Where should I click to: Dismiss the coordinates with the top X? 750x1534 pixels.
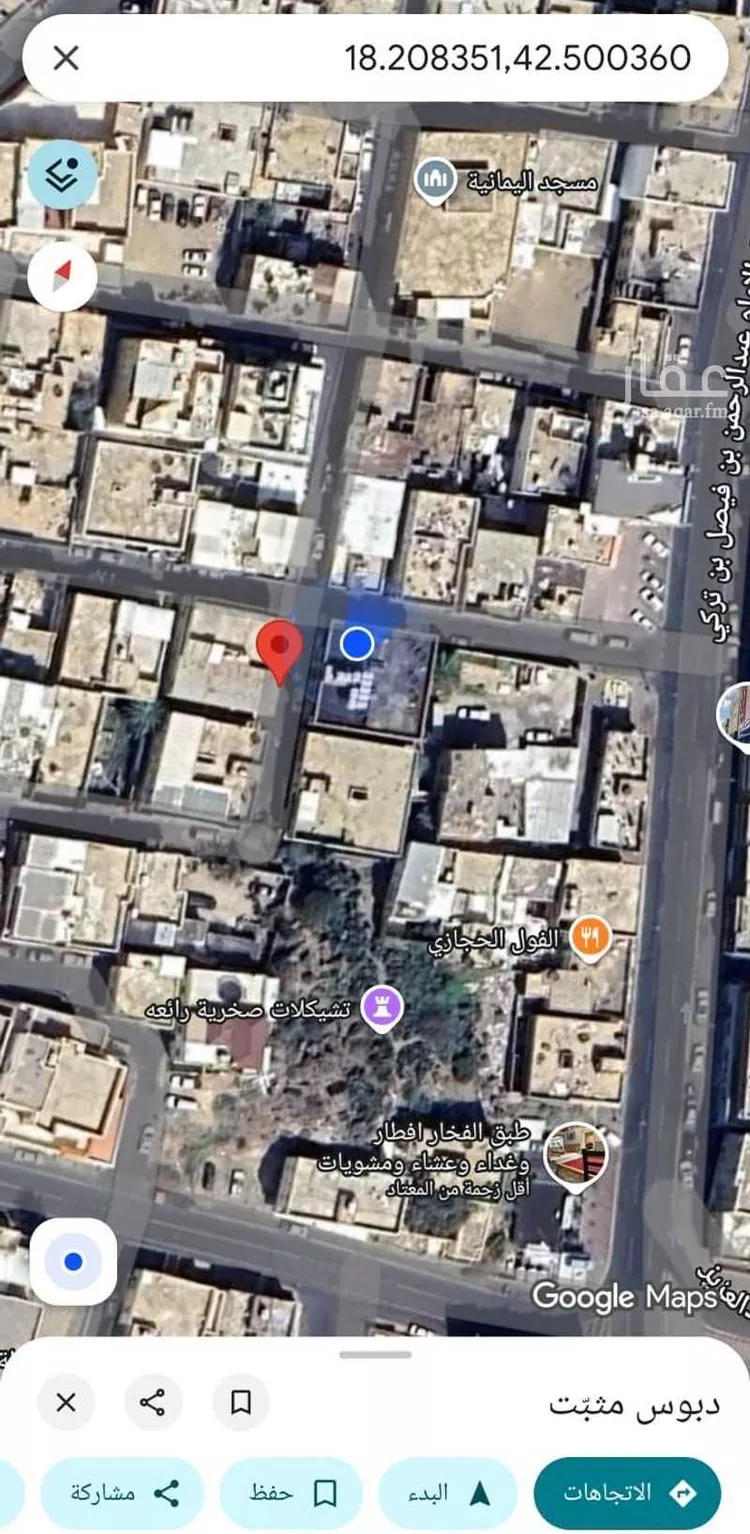click(66, 58)
